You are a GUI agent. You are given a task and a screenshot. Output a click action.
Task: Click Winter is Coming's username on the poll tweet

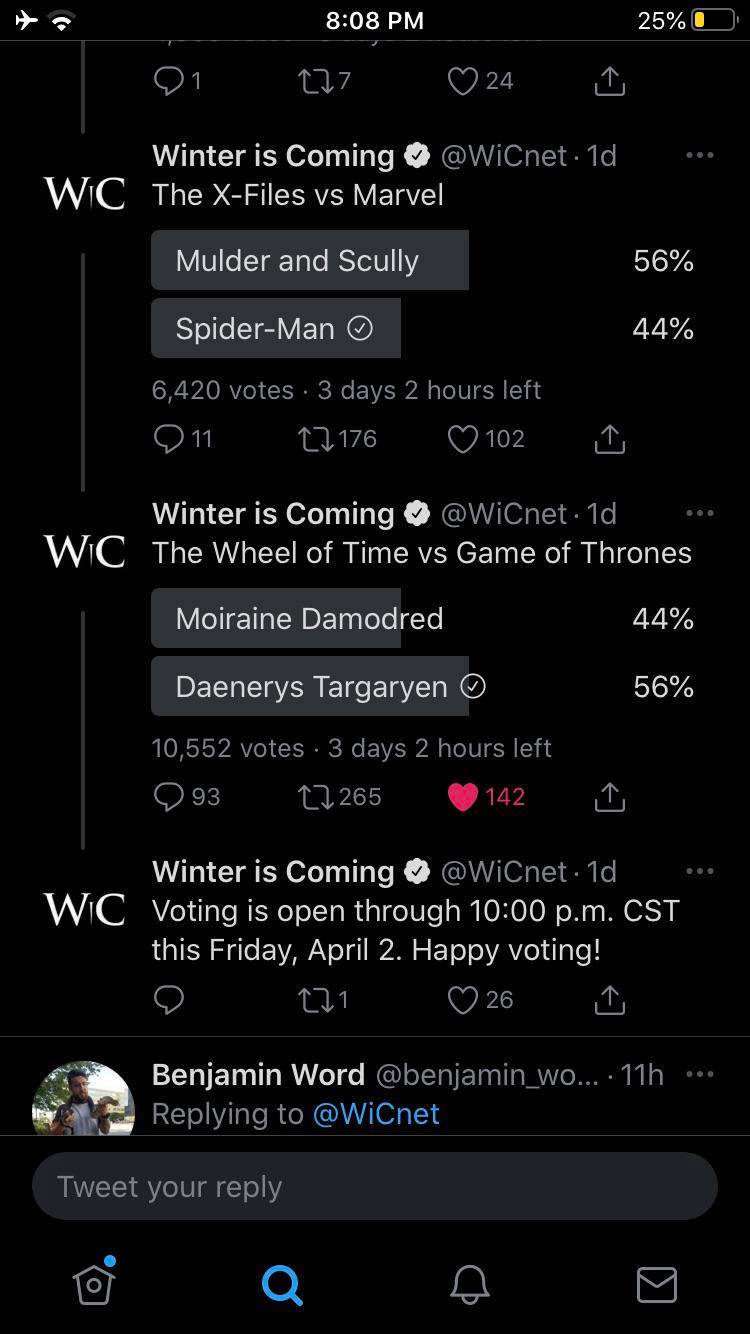(x=270, y=156)
